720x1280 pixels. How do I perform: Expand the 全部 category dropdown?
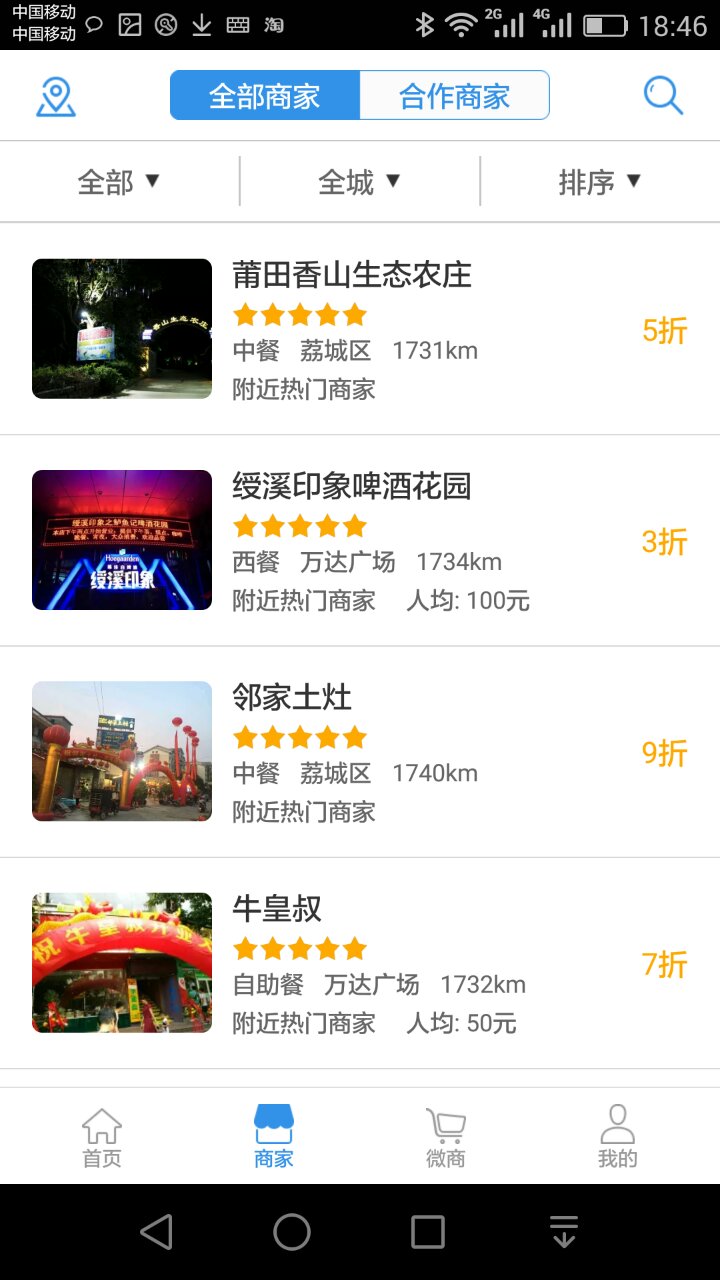(119, 182)
